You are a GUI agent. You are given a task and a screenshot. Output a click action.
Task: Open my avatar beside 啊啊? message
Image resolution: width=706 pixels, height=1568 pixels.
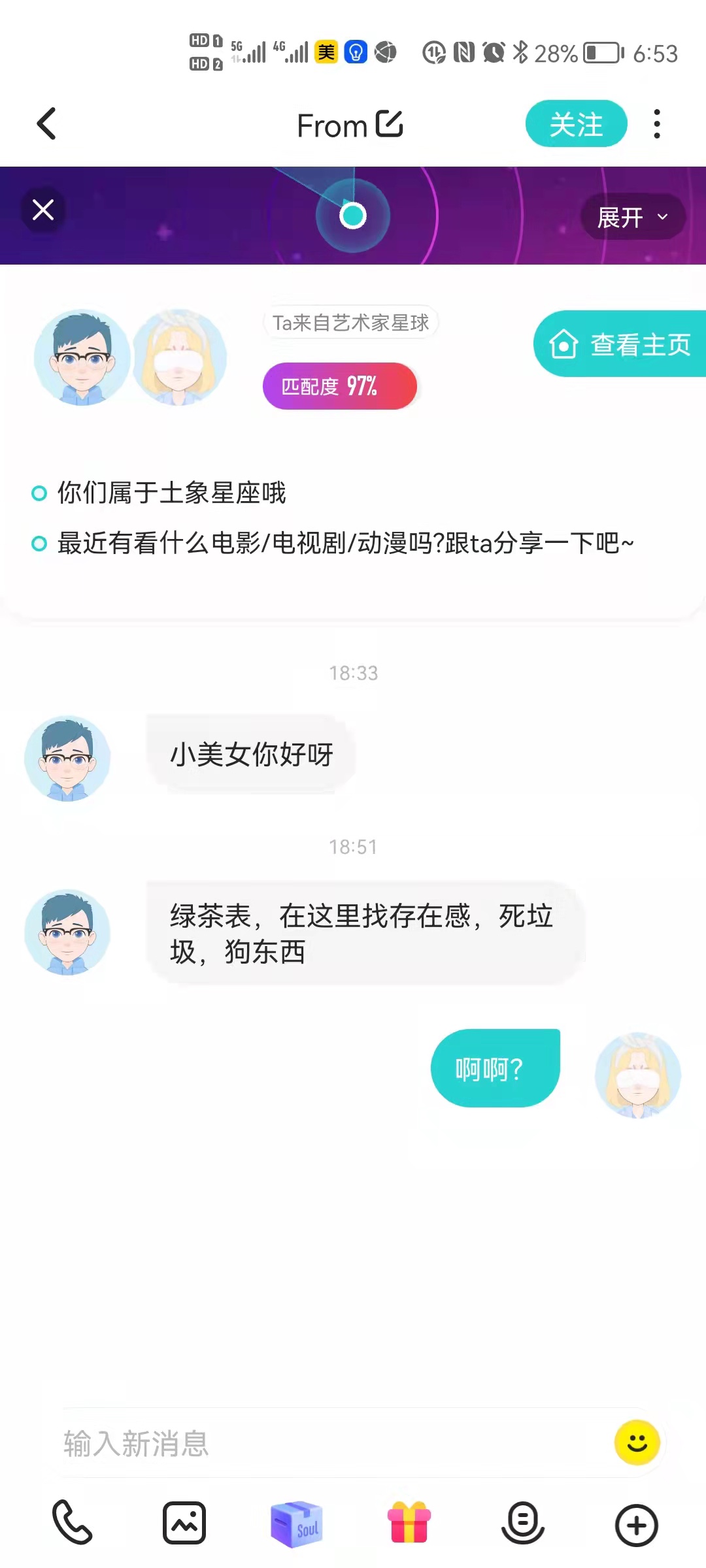tap(638, 1075)
